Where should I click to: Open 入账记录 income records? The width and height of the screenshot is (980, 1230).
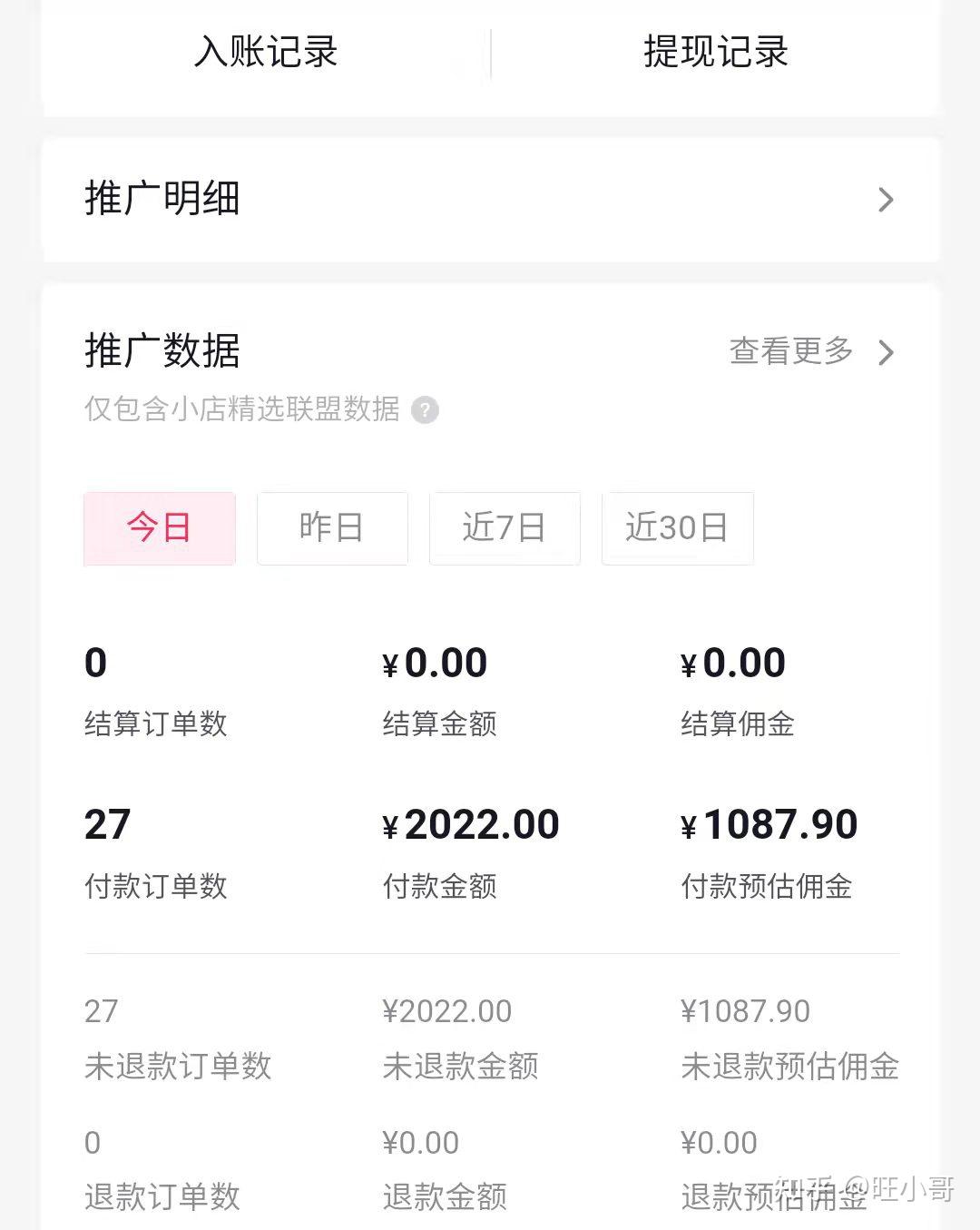coord(266,52)
